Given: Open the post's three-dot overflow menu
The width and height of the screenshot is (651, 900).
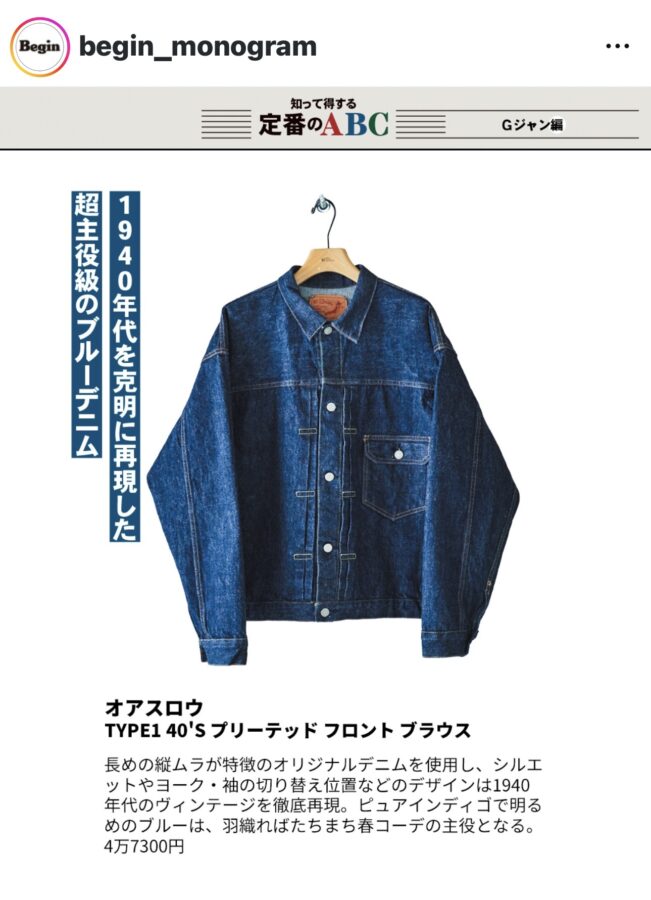Looking at the screenshot, I should coord(616,47).
